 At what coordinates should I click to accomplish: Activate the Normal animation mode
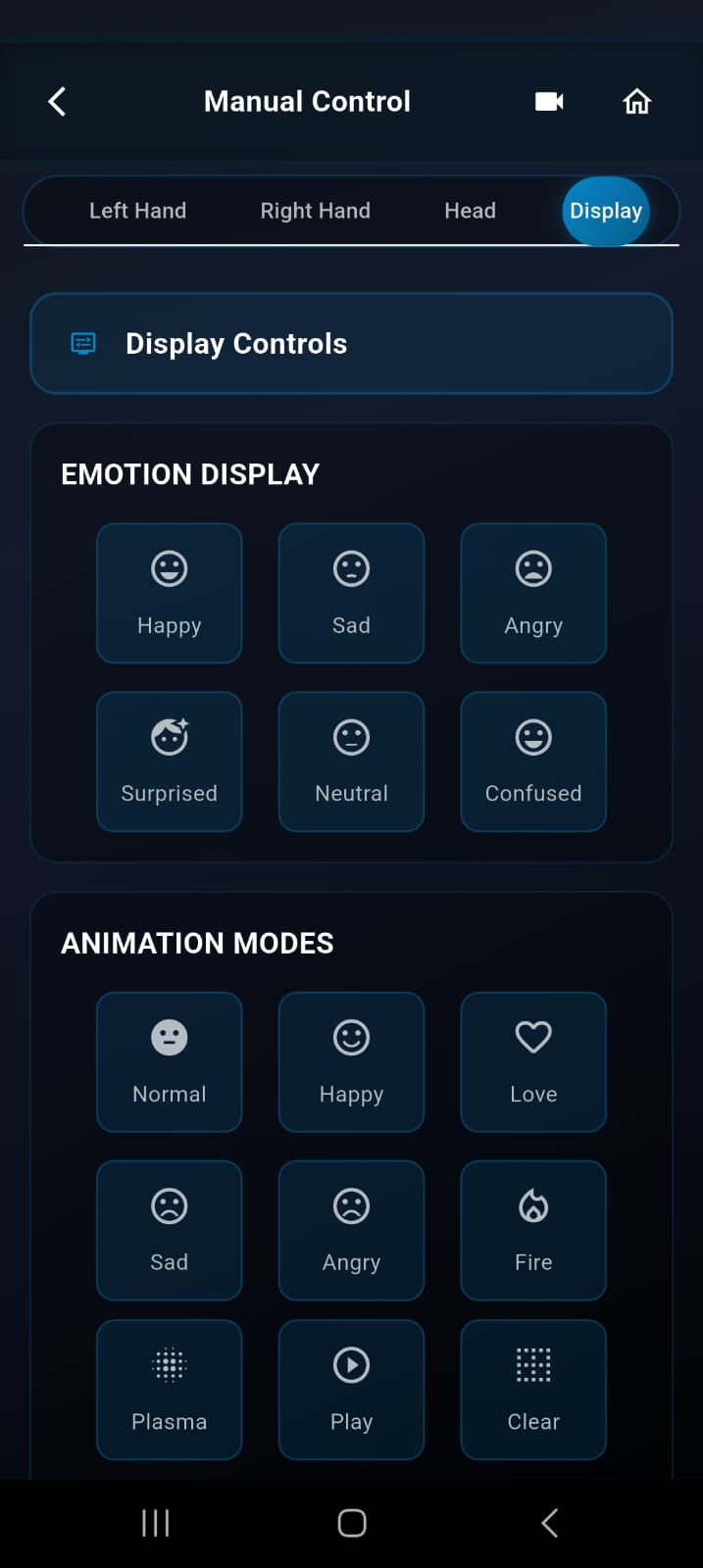[170, 1061]
